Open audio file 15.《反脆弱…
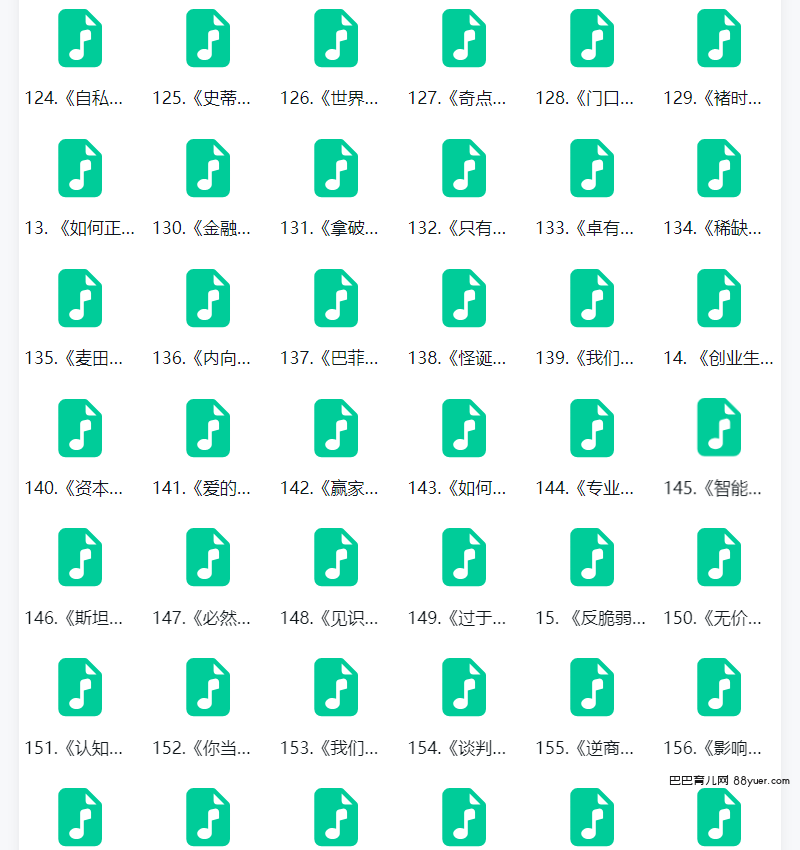Image resolution: width=800 pixels, height=850 pixels. point(592,557)
